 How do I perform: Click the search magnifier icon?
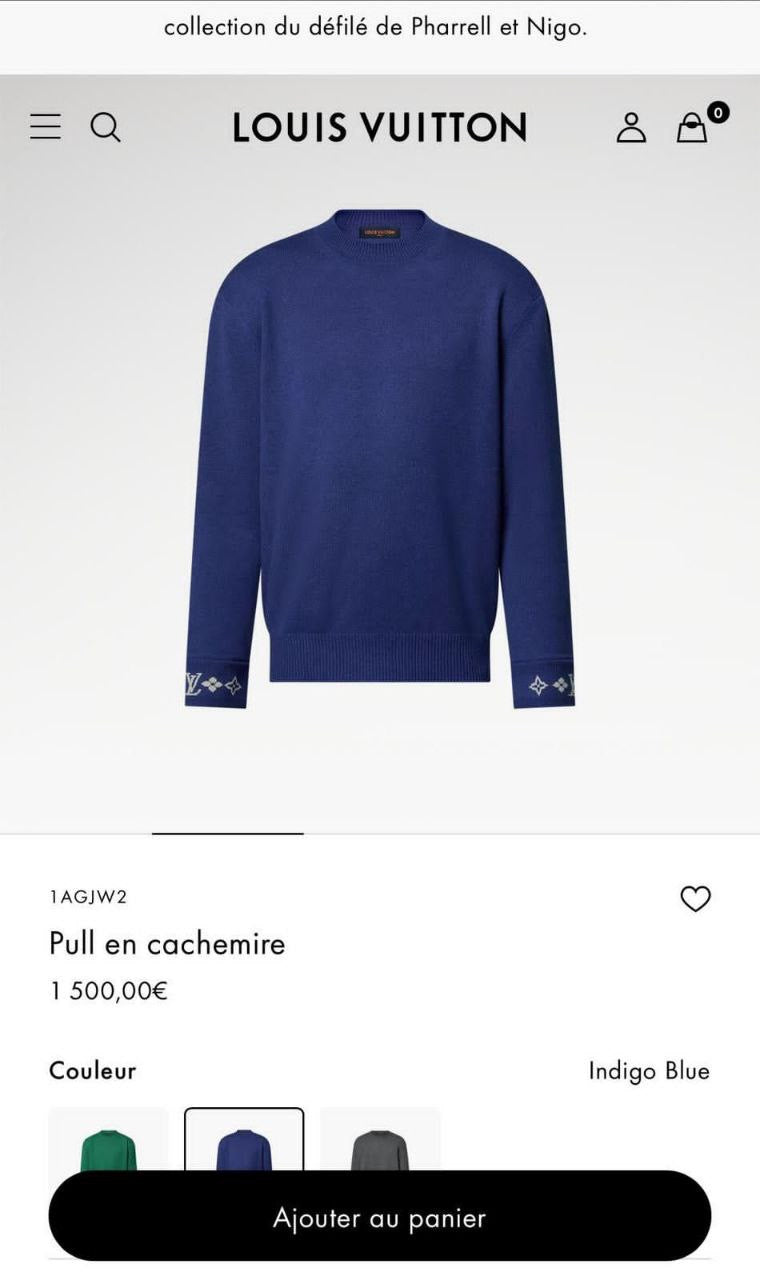click(x=106, y=128)
